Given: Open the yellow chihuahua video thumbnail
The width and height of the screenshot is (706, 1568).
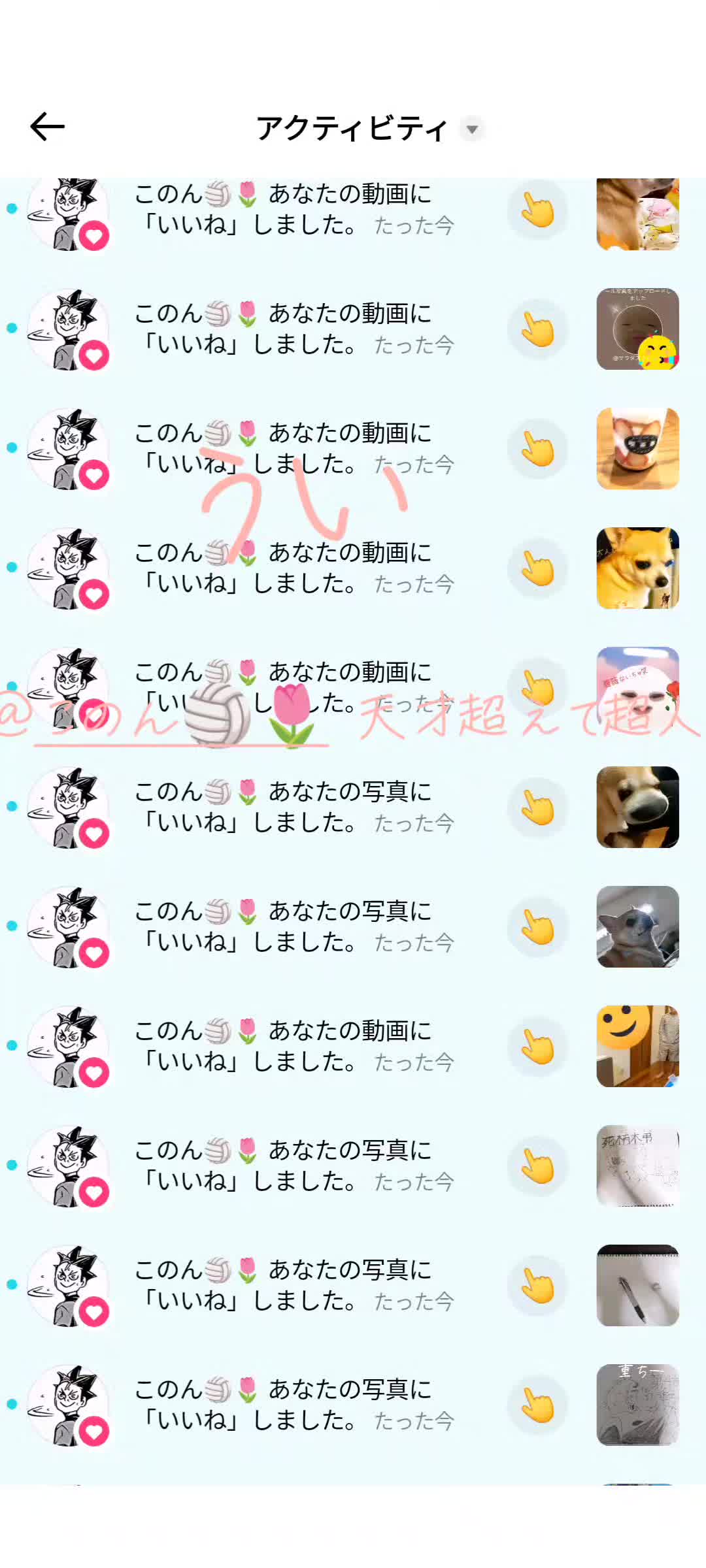Looking at the screenshot, I should tap(637, 568).
